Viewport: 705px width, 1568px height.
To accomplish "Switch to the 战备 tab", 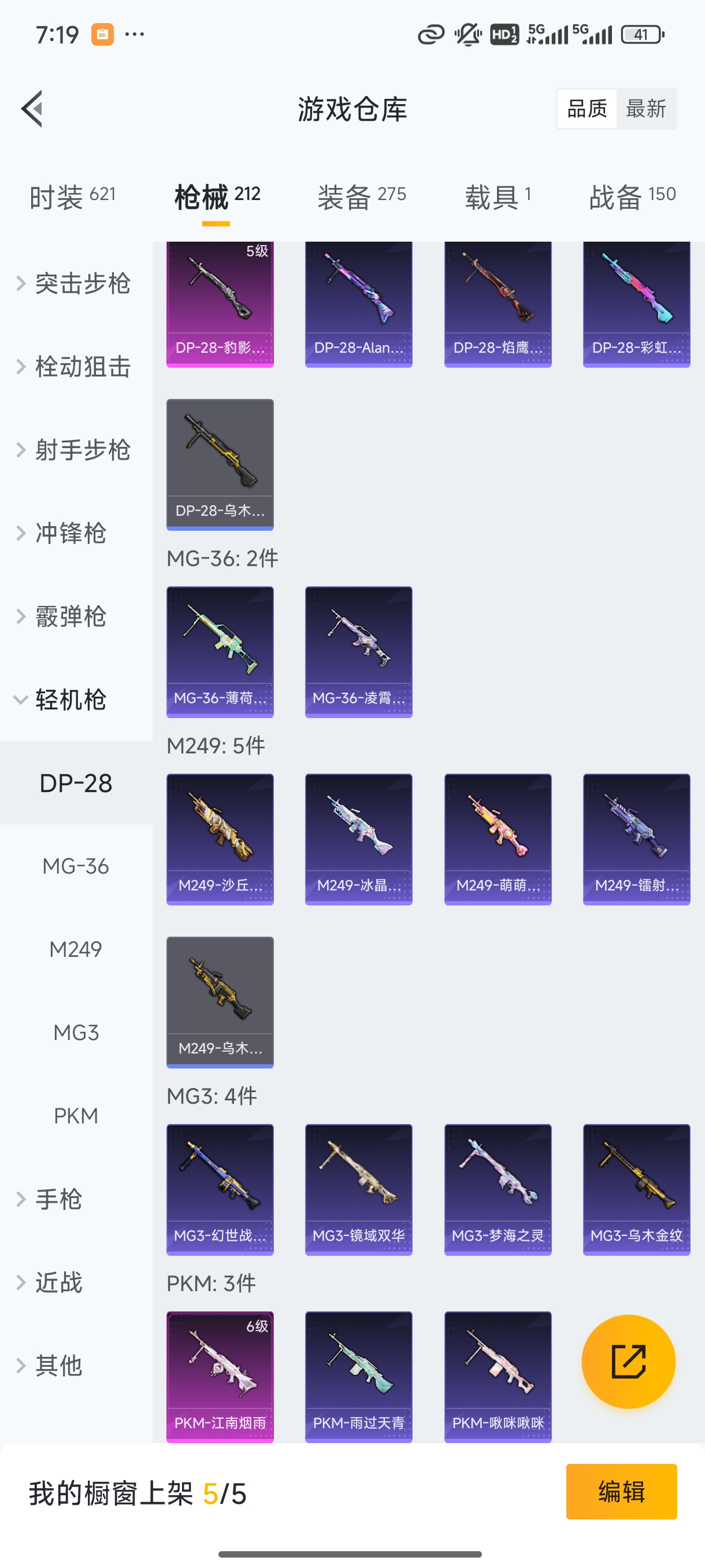I will 632,197.
